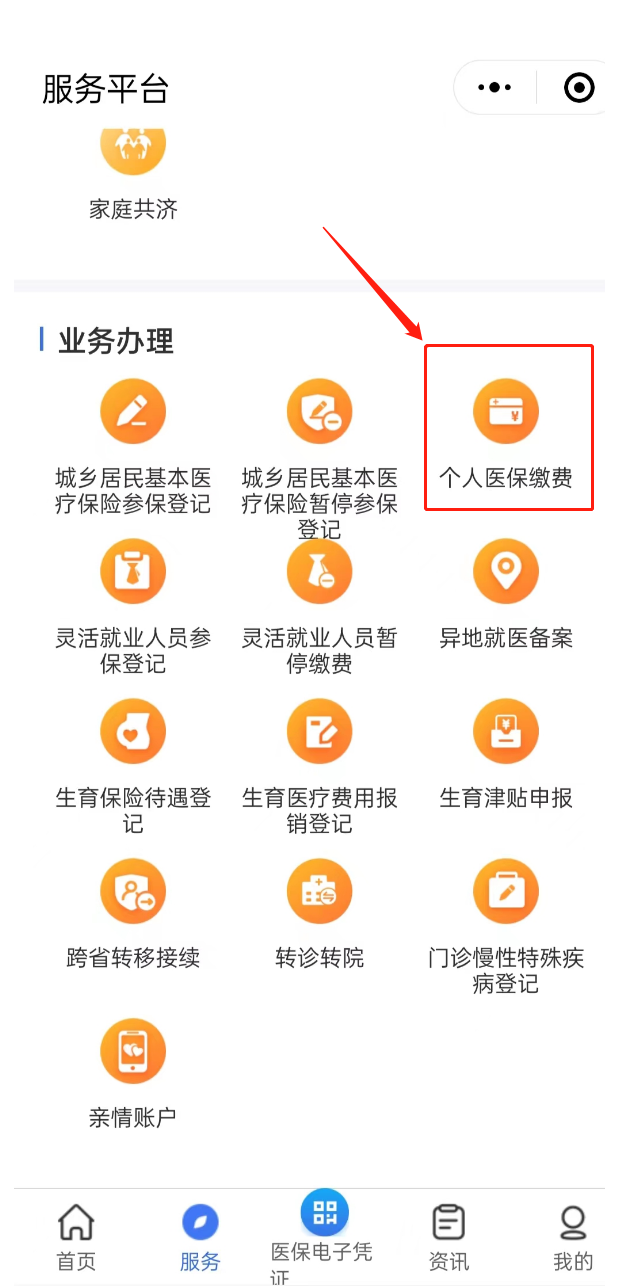Viewport: 632px width, 1287px height.
Task: Open 生育津贴申报
Action: coord(506,754)
